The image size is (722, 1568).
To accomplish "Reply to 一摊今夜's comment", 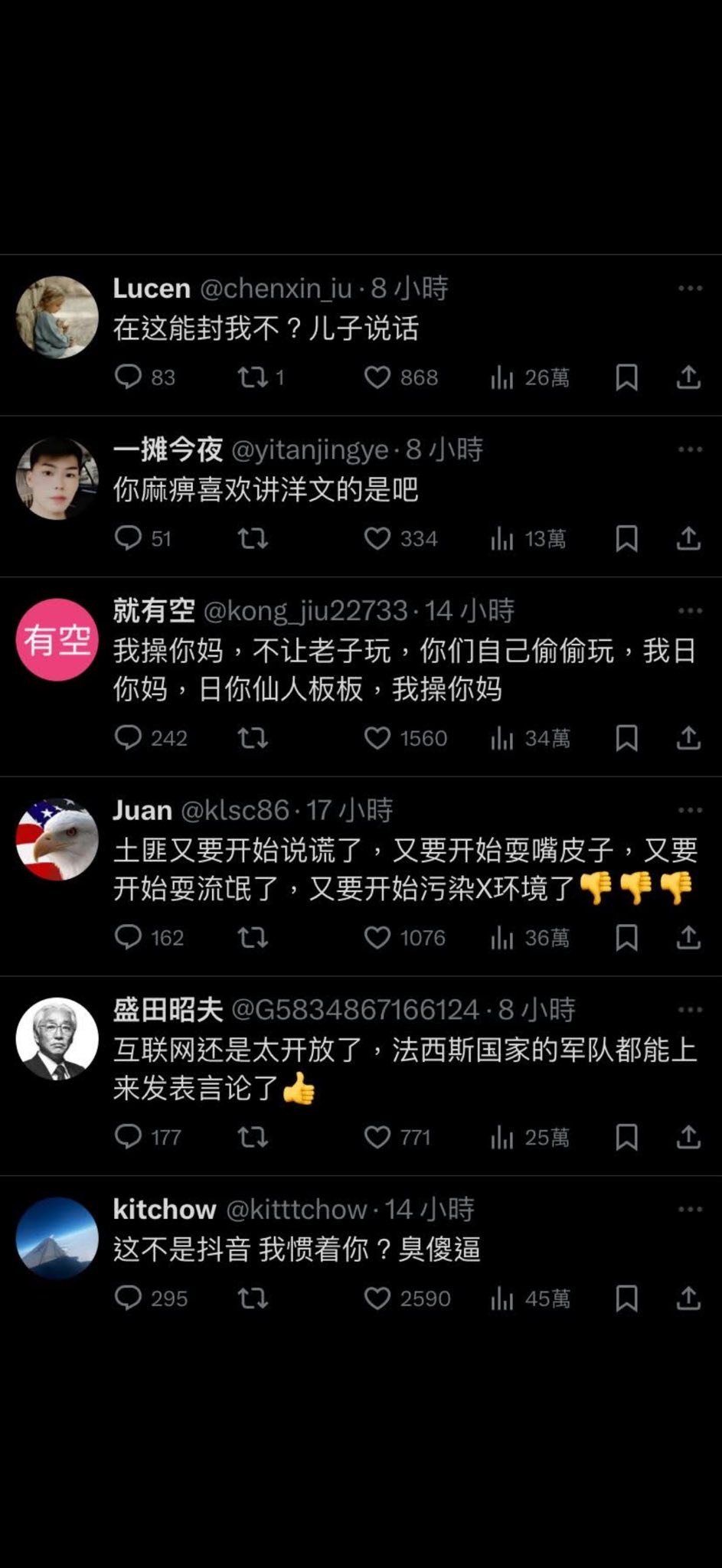I will point(128,538).
